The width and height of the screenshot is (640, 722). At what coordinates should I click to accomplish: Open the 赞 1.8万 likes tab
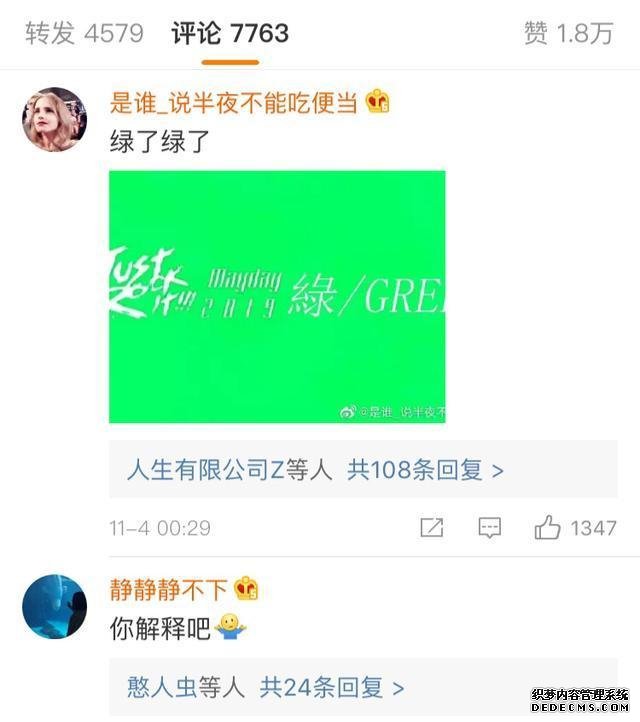(x=568, y=33)
